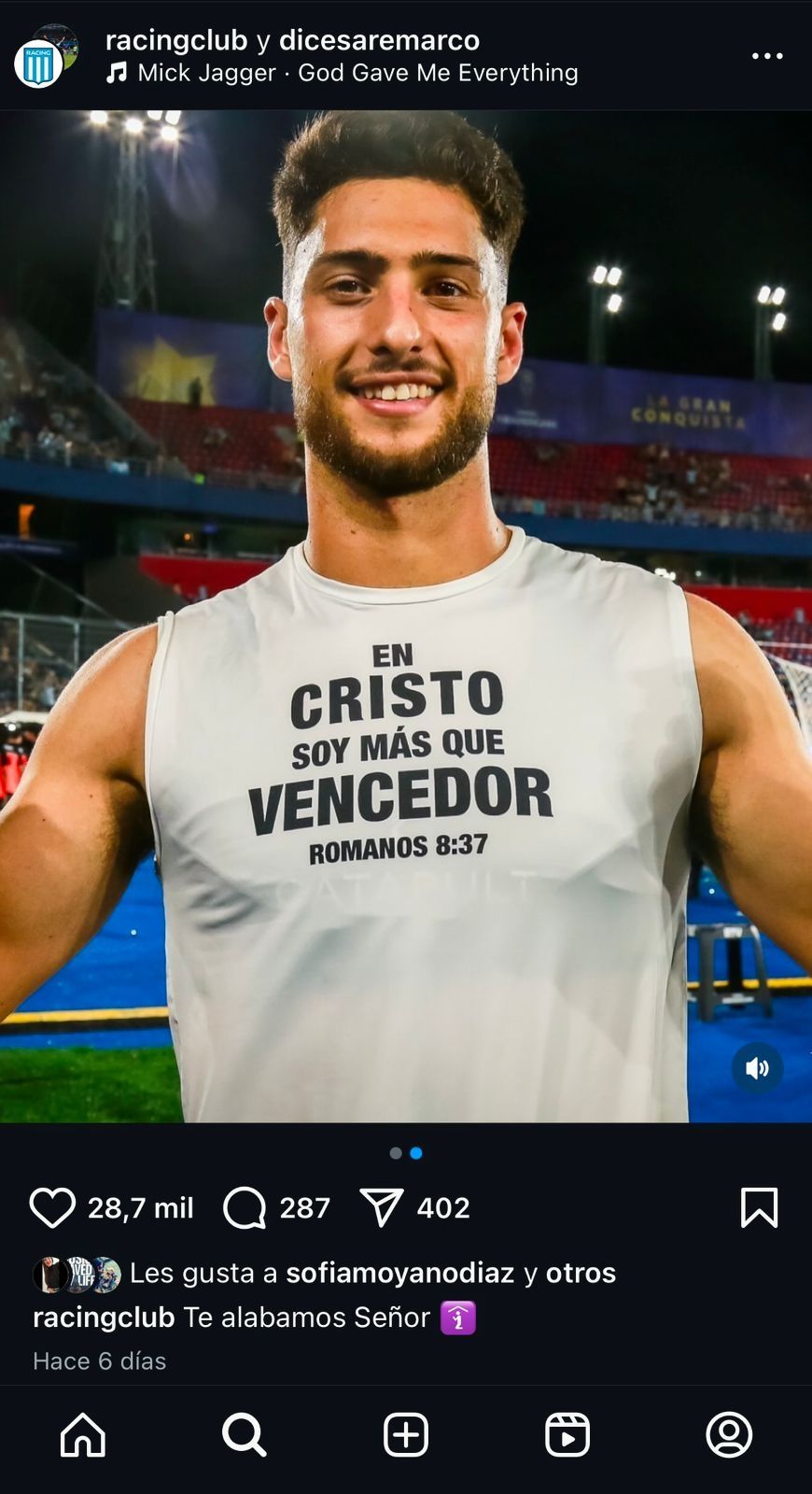Image resolution: width=812 pixels, height=1494 pixels.
Task: Open racingclub's profile picture
Action: (39, 63)
